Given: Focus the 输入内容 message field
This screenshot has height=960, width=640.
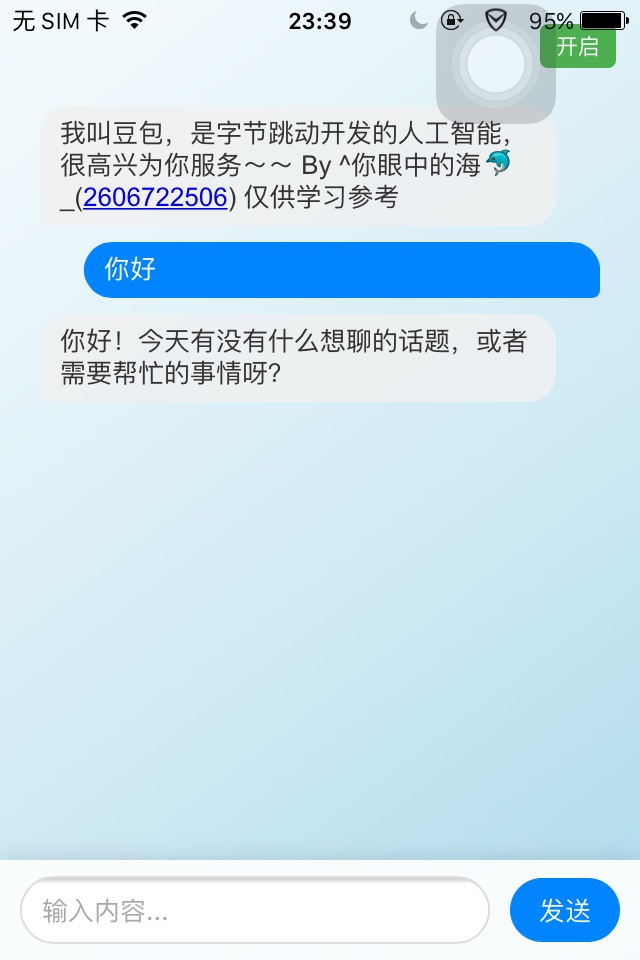Looking at the screenshot, I should click(x=255, y=910).
